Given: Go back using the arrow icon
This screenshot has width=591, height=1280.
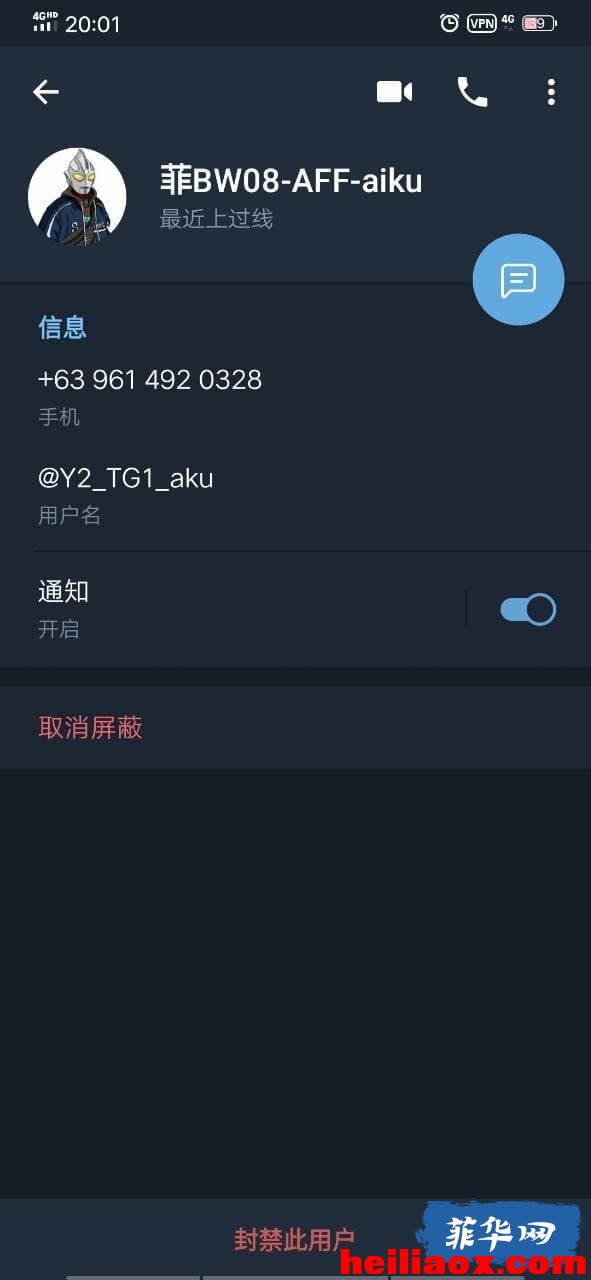Looking at the screenshot, I should click(x=46, y=92).
